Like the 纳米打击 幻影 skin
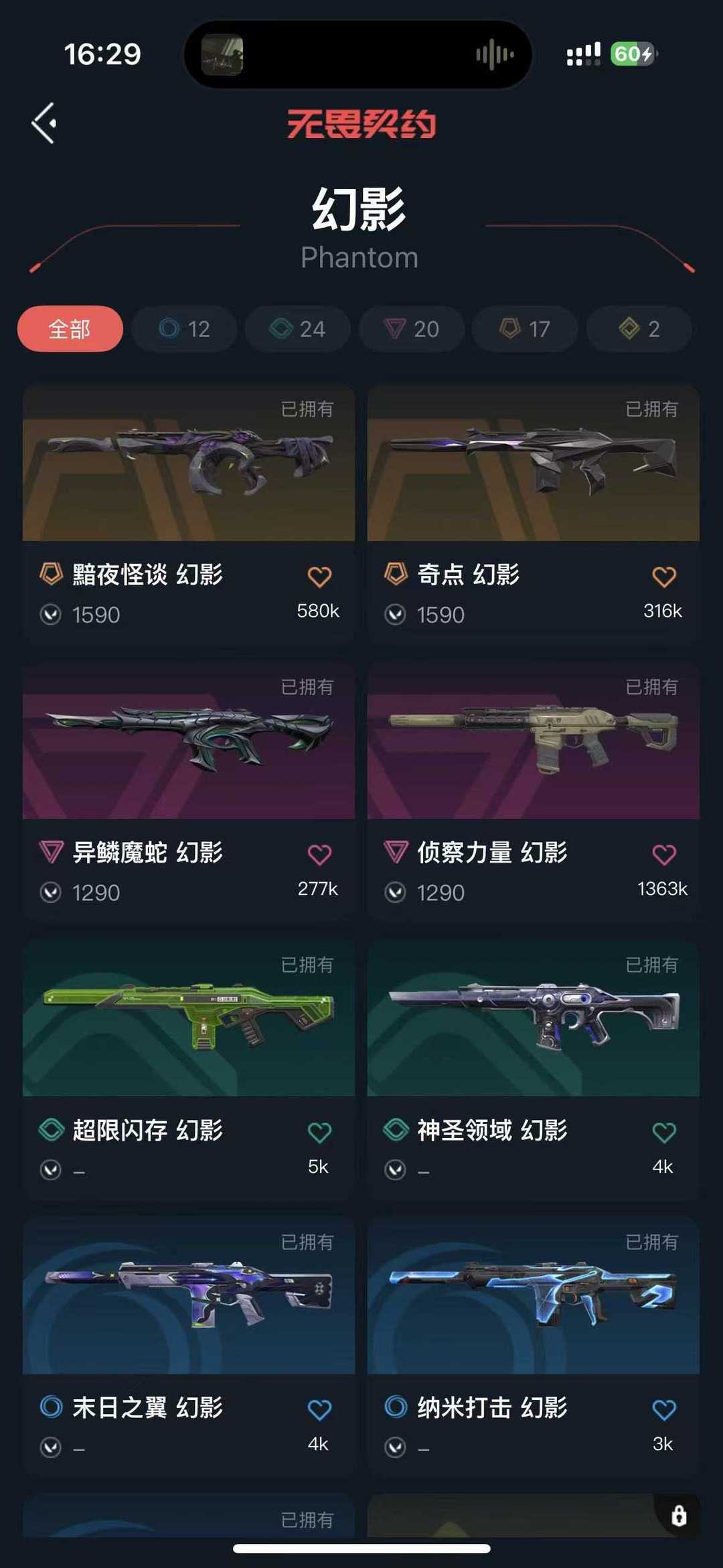The image size is (723, 1568). (664, 1410)
